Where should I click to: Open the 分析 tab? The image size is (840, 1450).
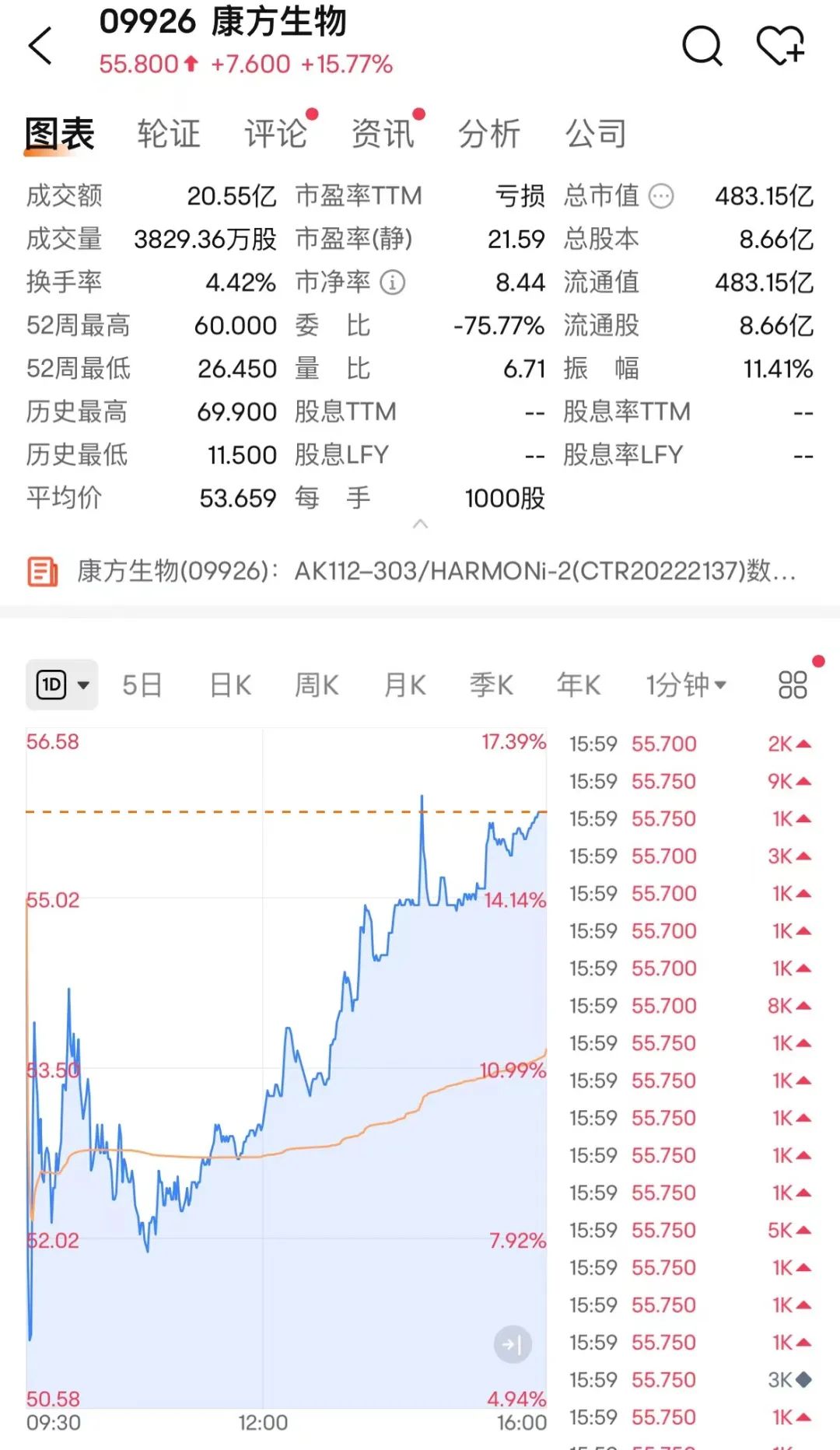(489, 134)
